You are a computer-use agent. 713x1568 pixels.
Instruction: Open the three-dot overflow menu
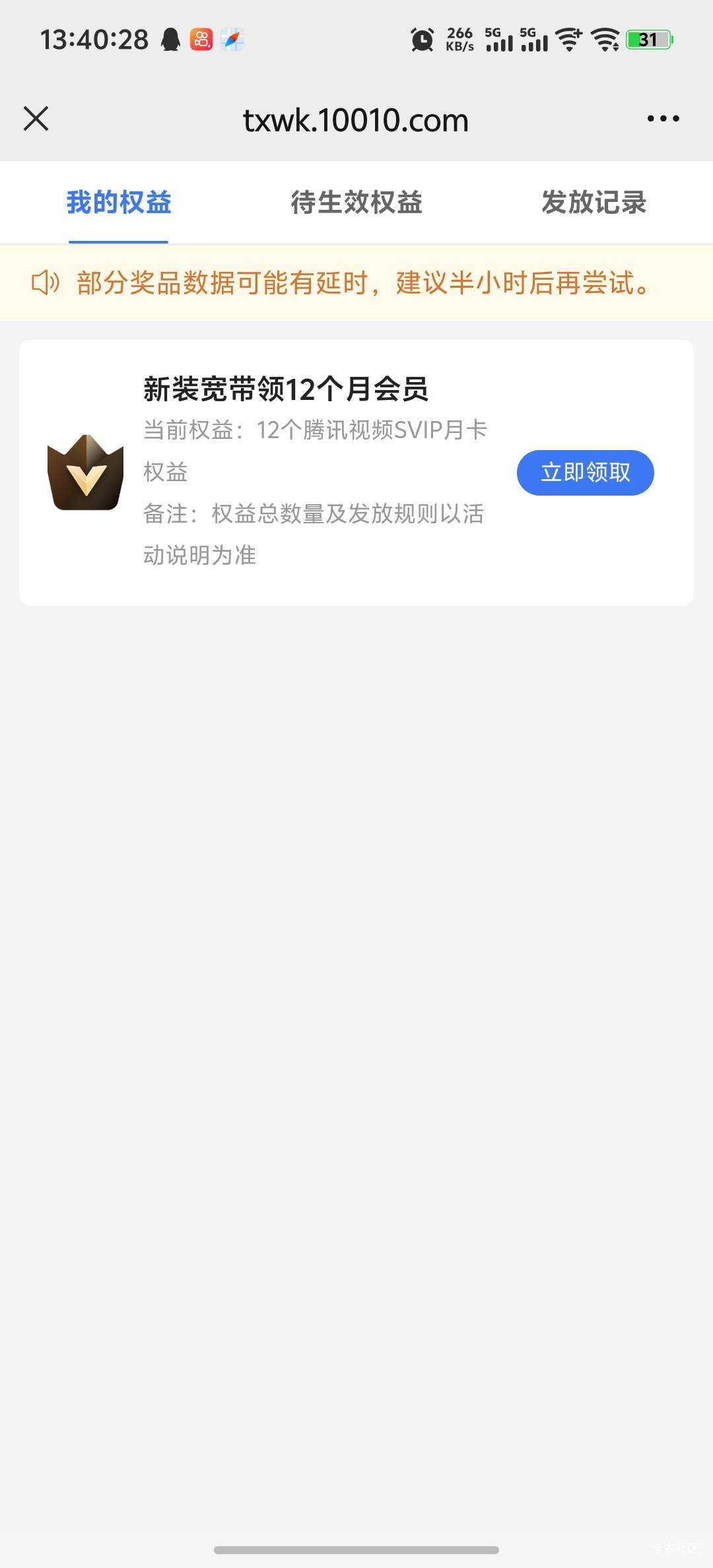pos(663,119)
